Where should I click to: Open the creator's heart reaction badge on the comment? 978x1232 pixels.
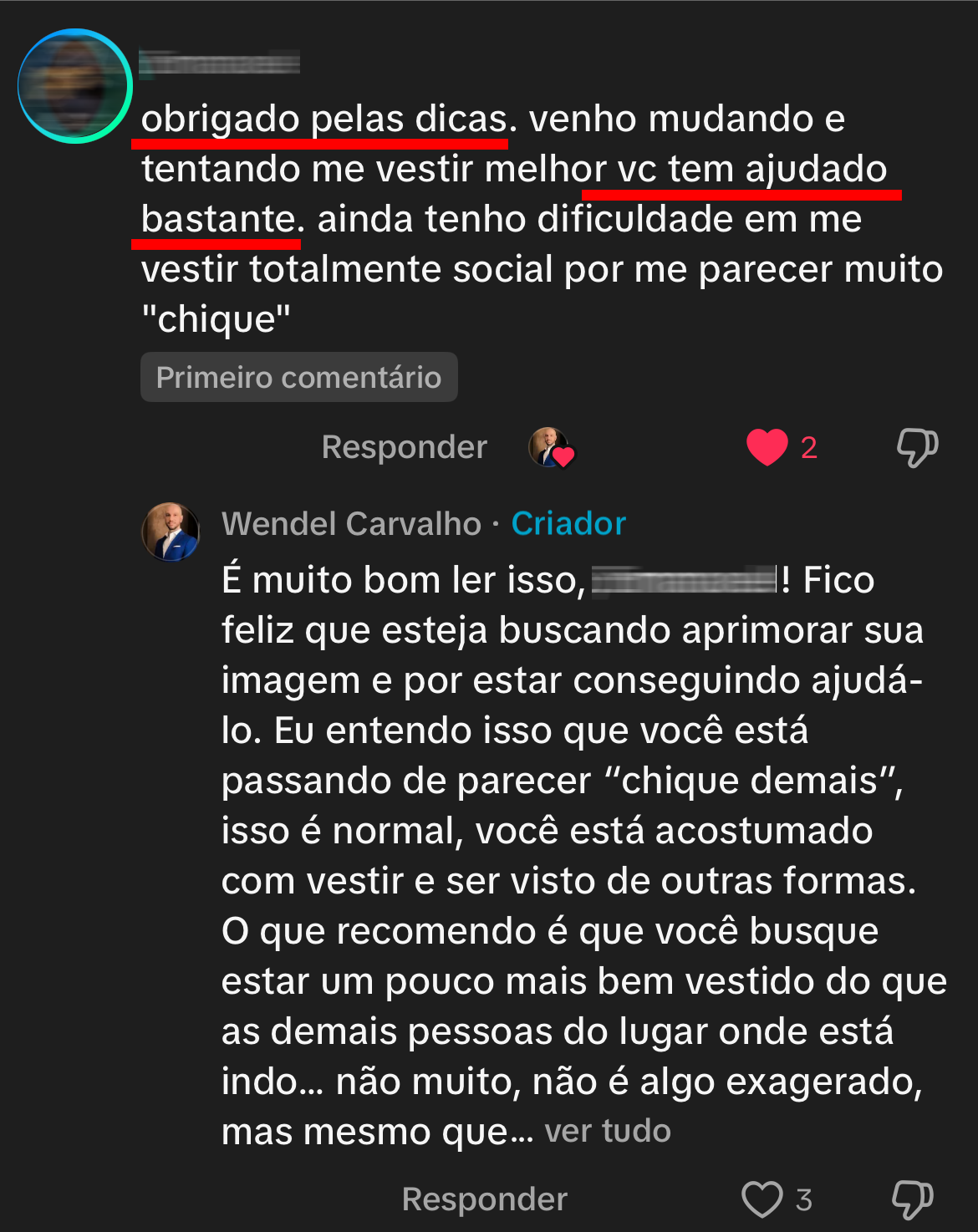point(552,448)
